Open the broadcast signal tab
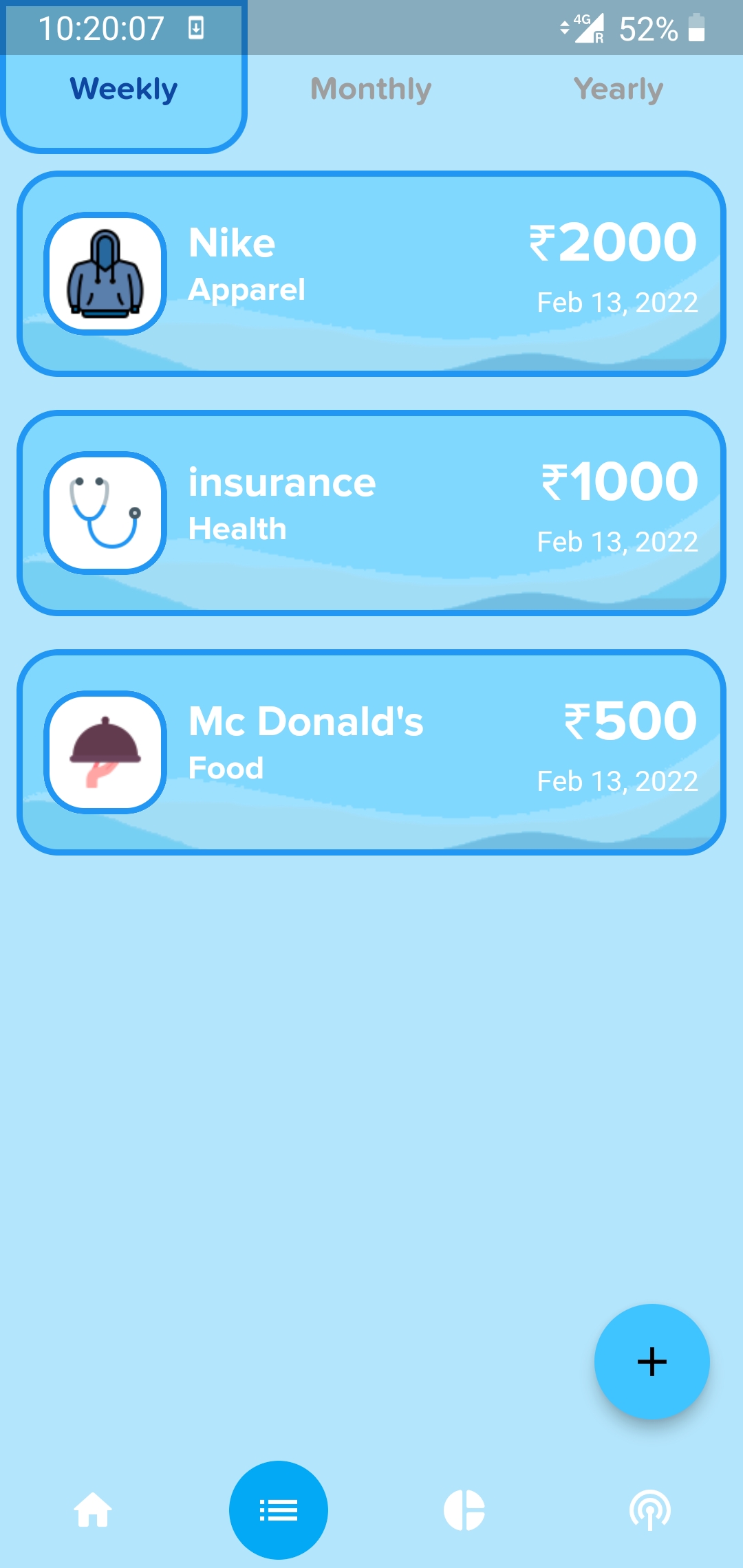 [650, 1510]
